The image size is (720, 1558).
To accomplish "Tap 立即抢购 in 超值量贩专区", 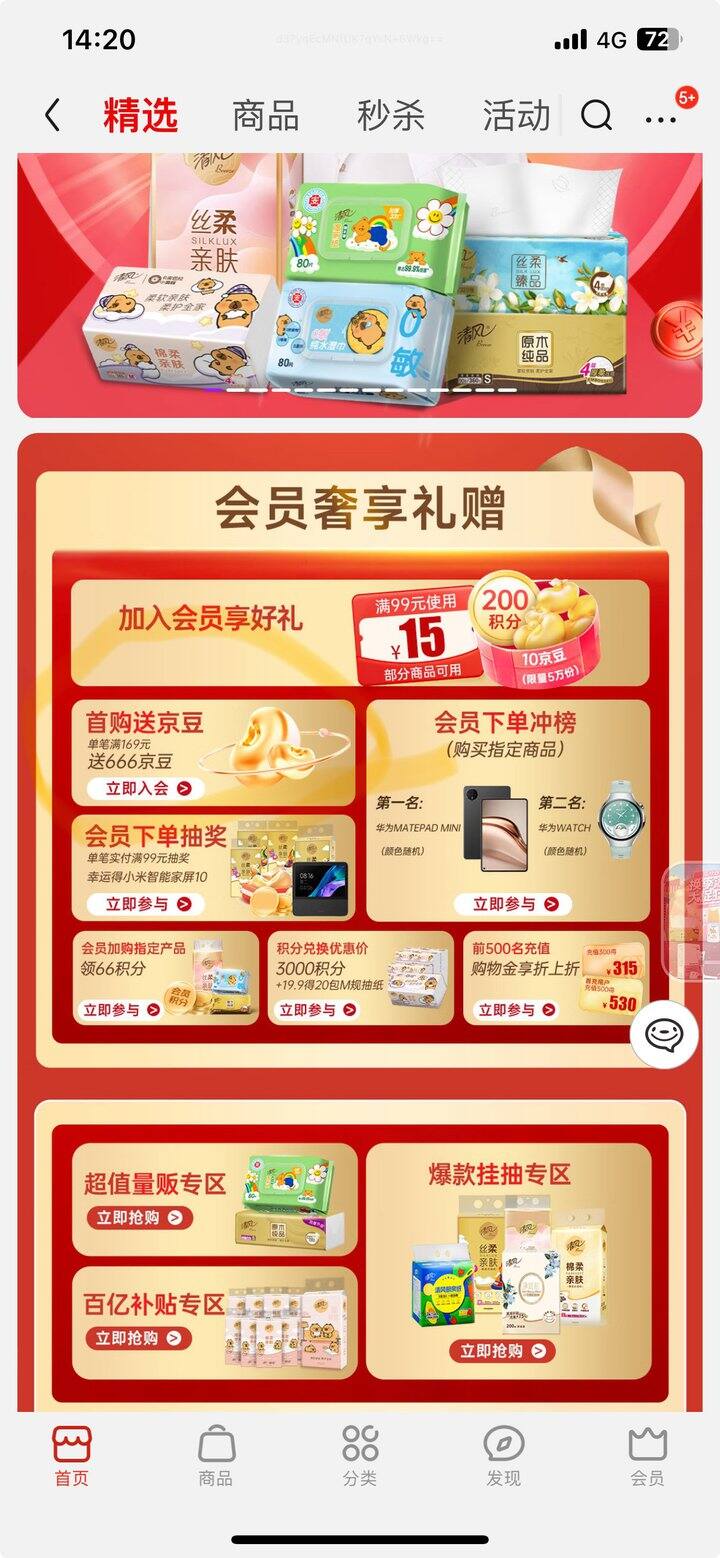I will tap(139, 1217).
